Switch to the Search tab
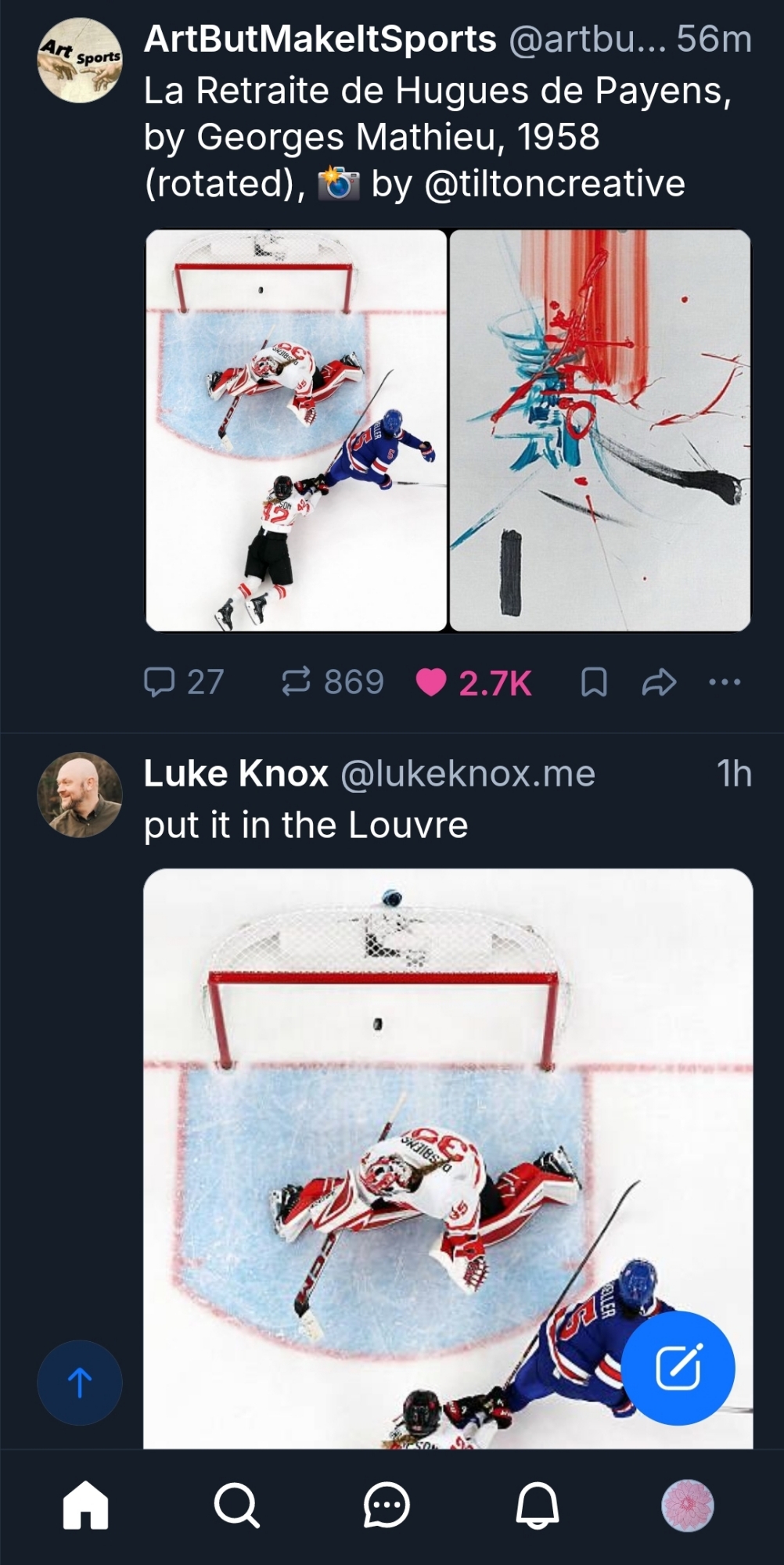Viewport: 784px width, 1565px height. [x=236, y=1505]
